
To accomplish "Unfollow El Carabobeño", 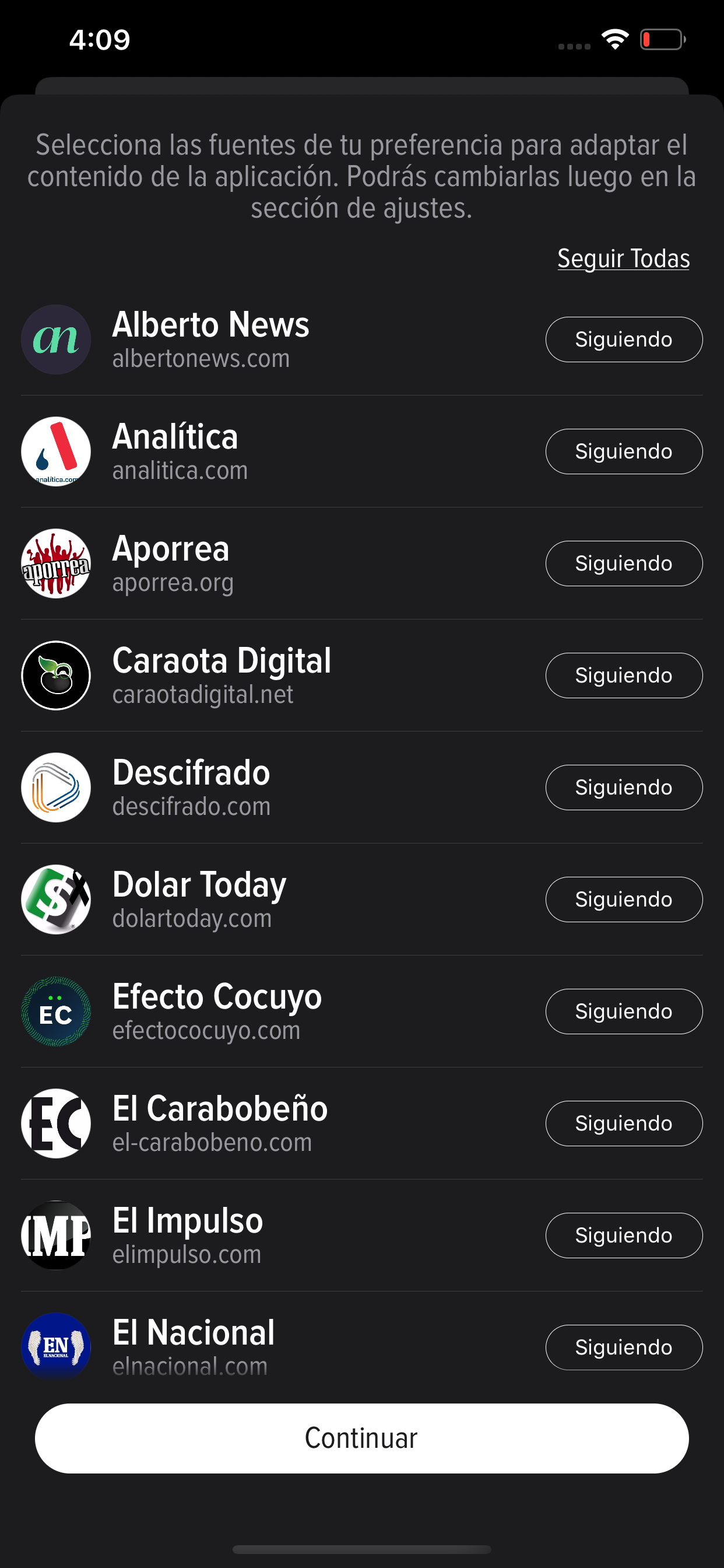I will click(x=624, y=1123).
